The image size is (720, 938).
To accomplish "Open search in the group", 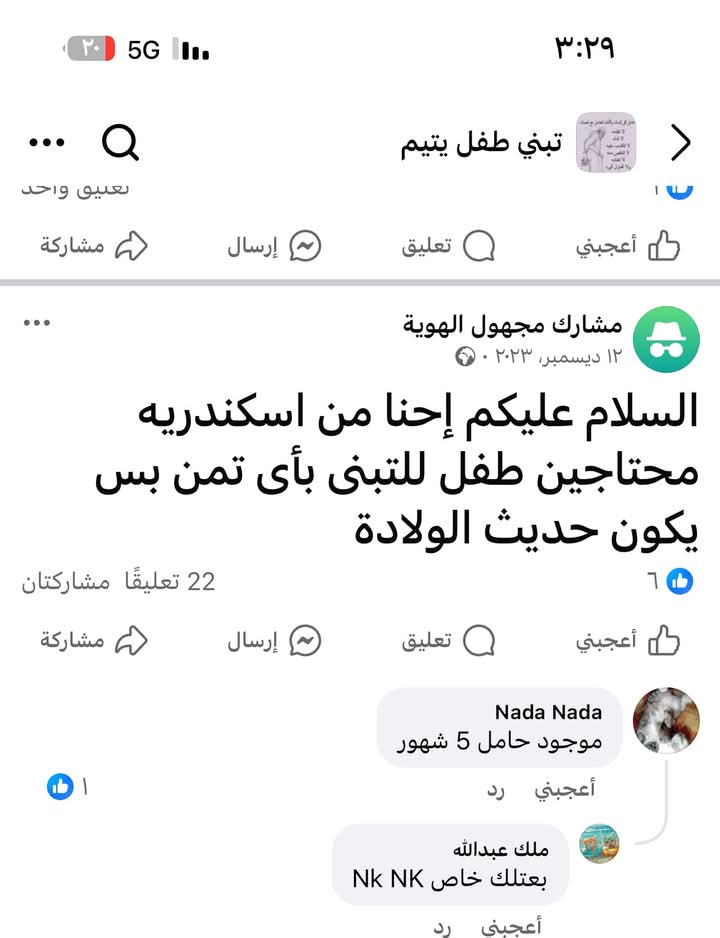I will tap(121, 144).
